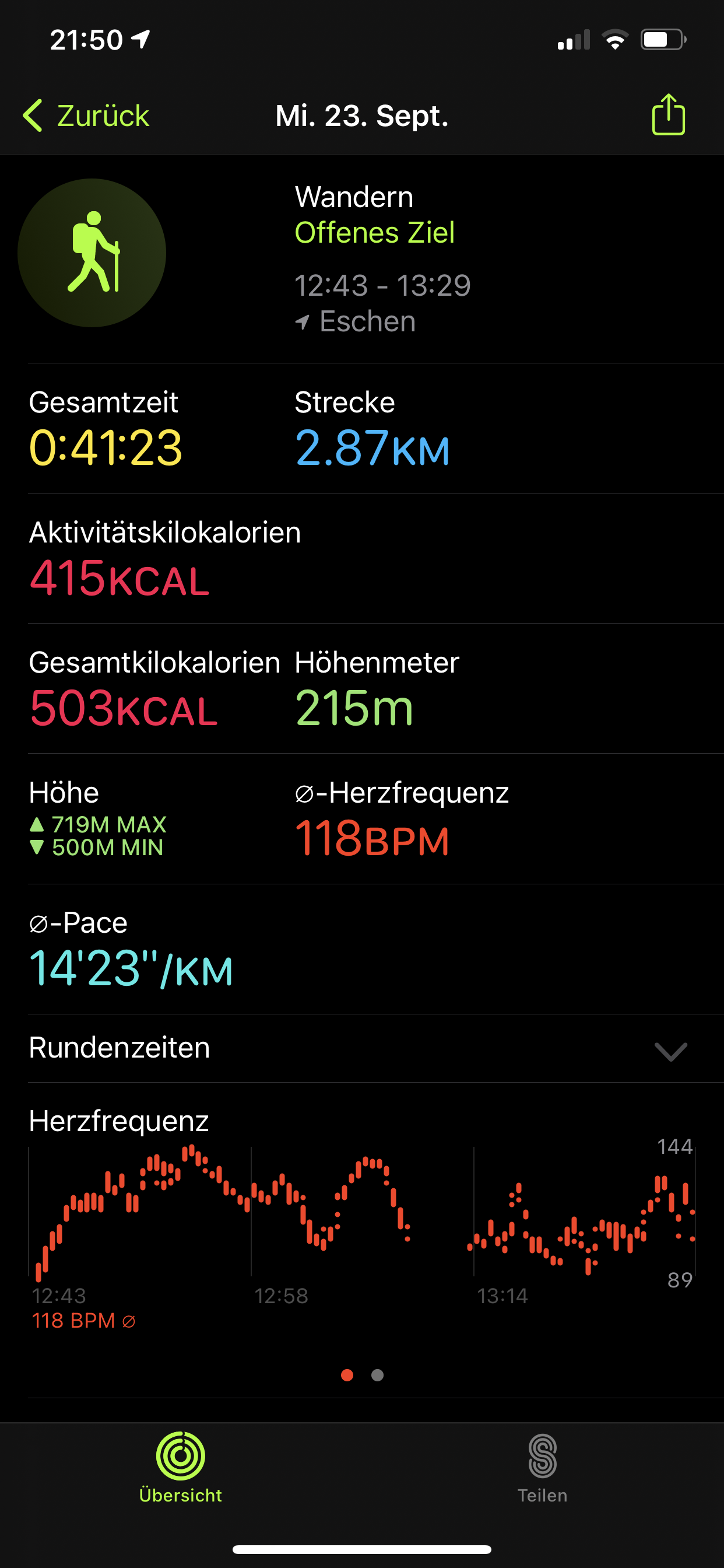Tap the battery status indicator

point(663,40)
